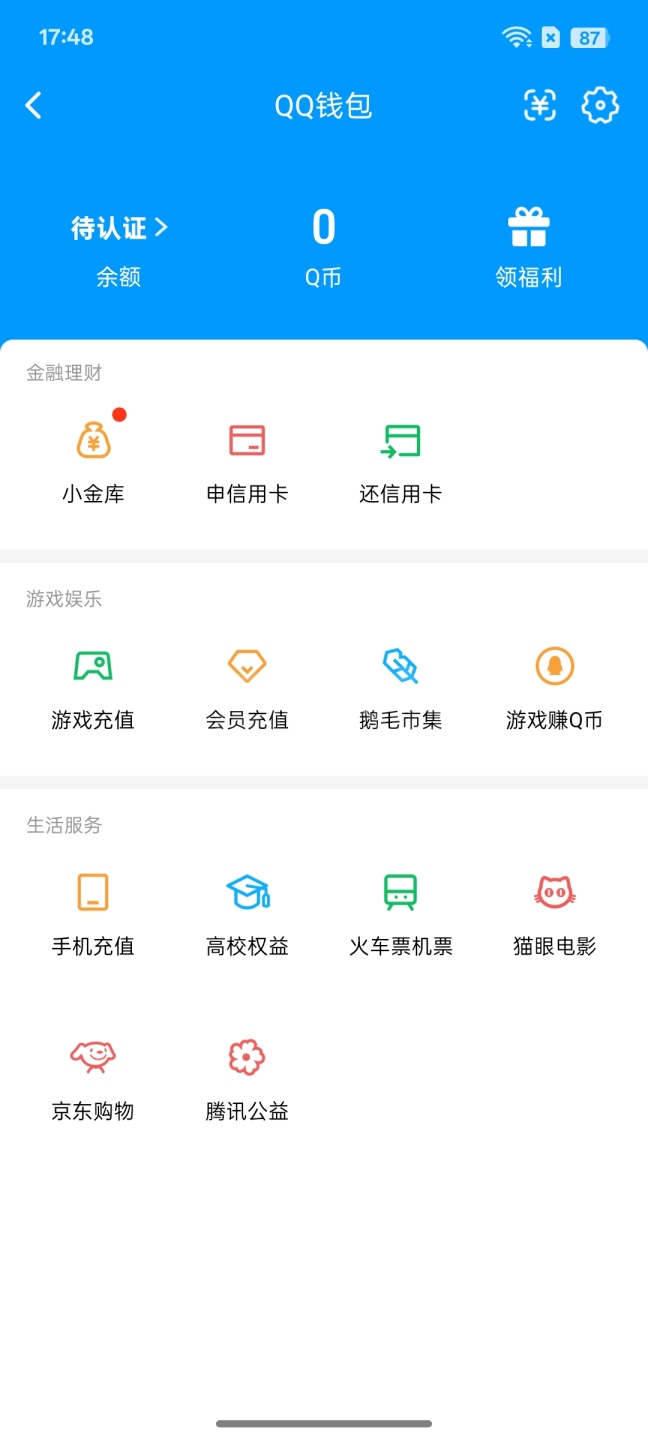The width and height of the screenshot is (648, 1440).
Task: Open 小金库
Action: pyautogui.click(x=93, y=460)
